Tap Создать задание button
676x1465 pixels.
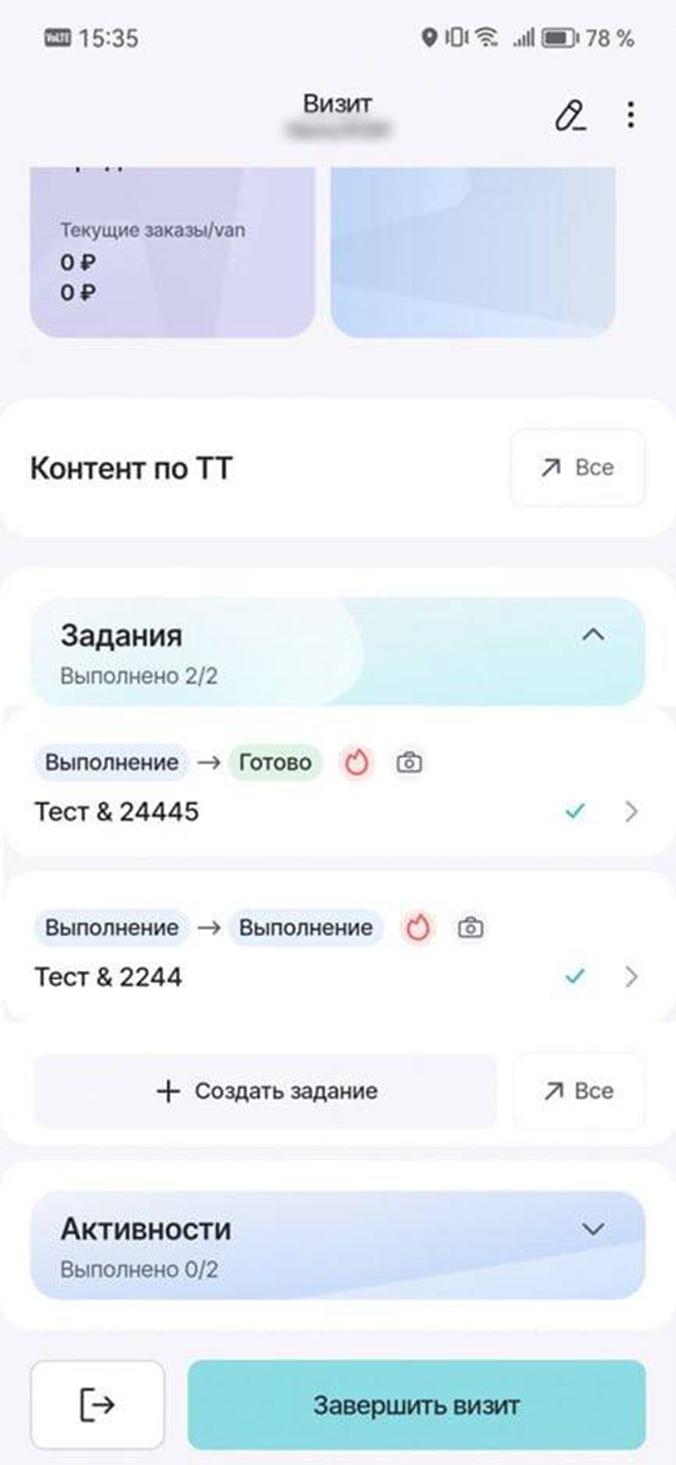click(x=266, y=1091)
